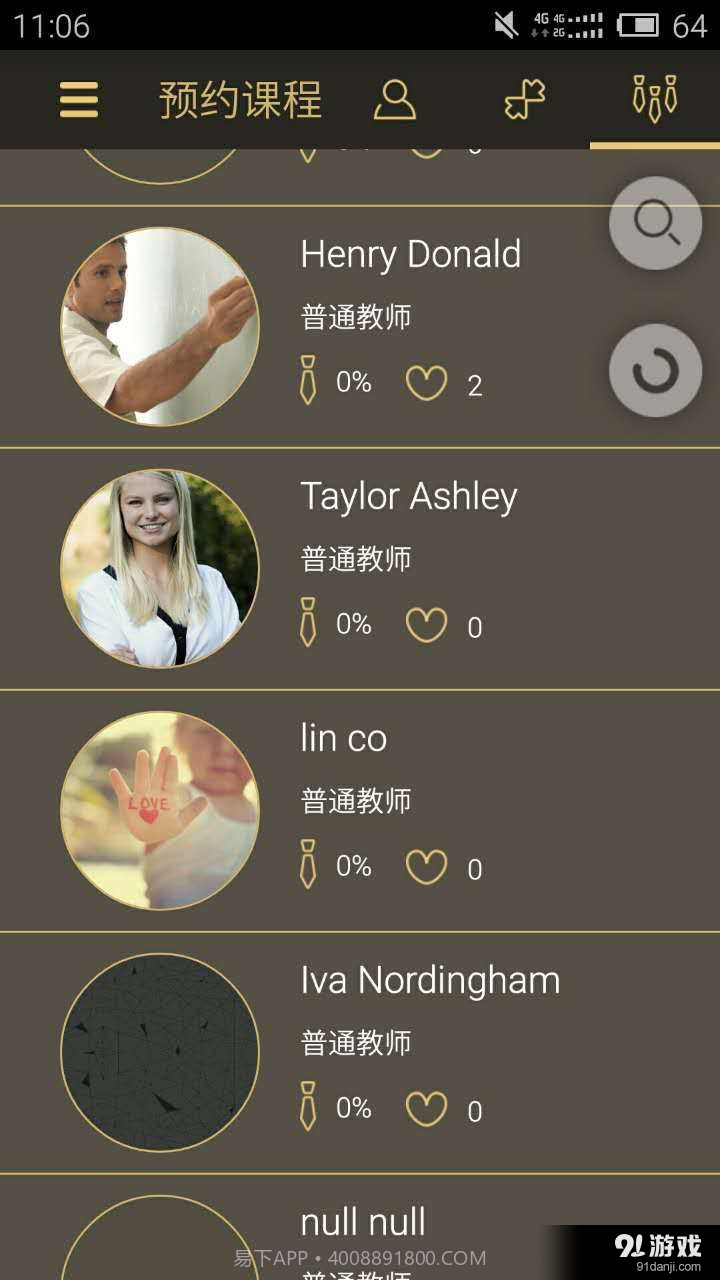Tap the heart icon for Taylor Ashley
This screenshot has width=720, height=1280.
[x=426, y=625]
